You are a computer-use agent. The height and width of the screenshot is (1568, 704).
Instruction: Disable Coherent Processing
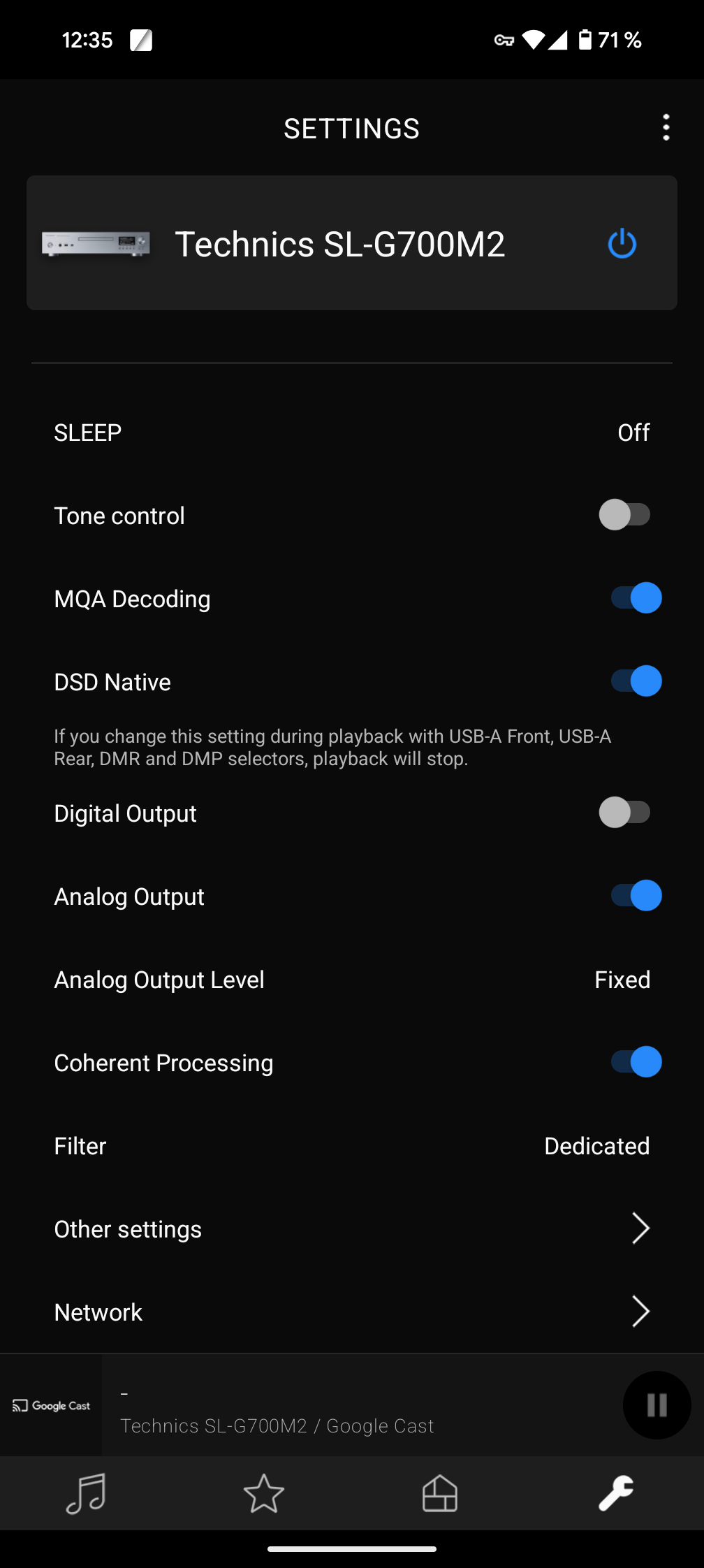tap(636, 1062)
